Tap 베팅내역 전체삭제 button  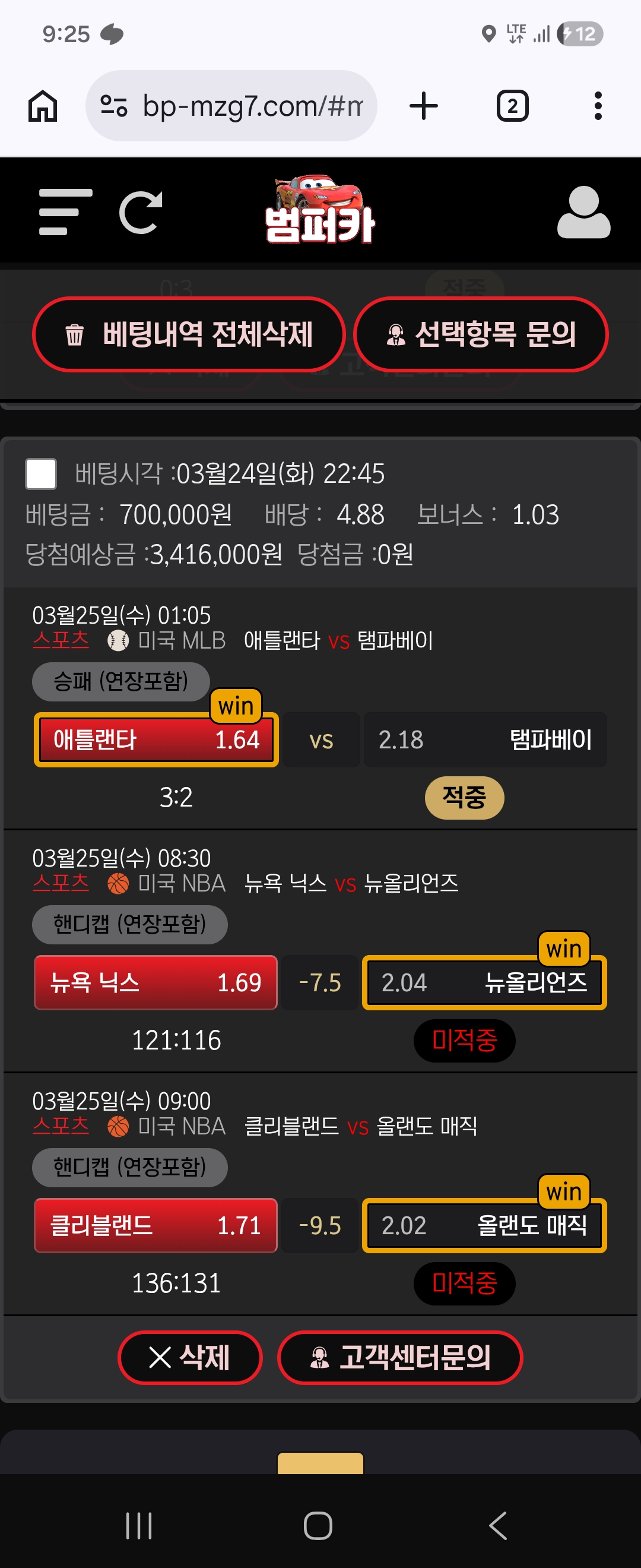click(x=189, y=334)
